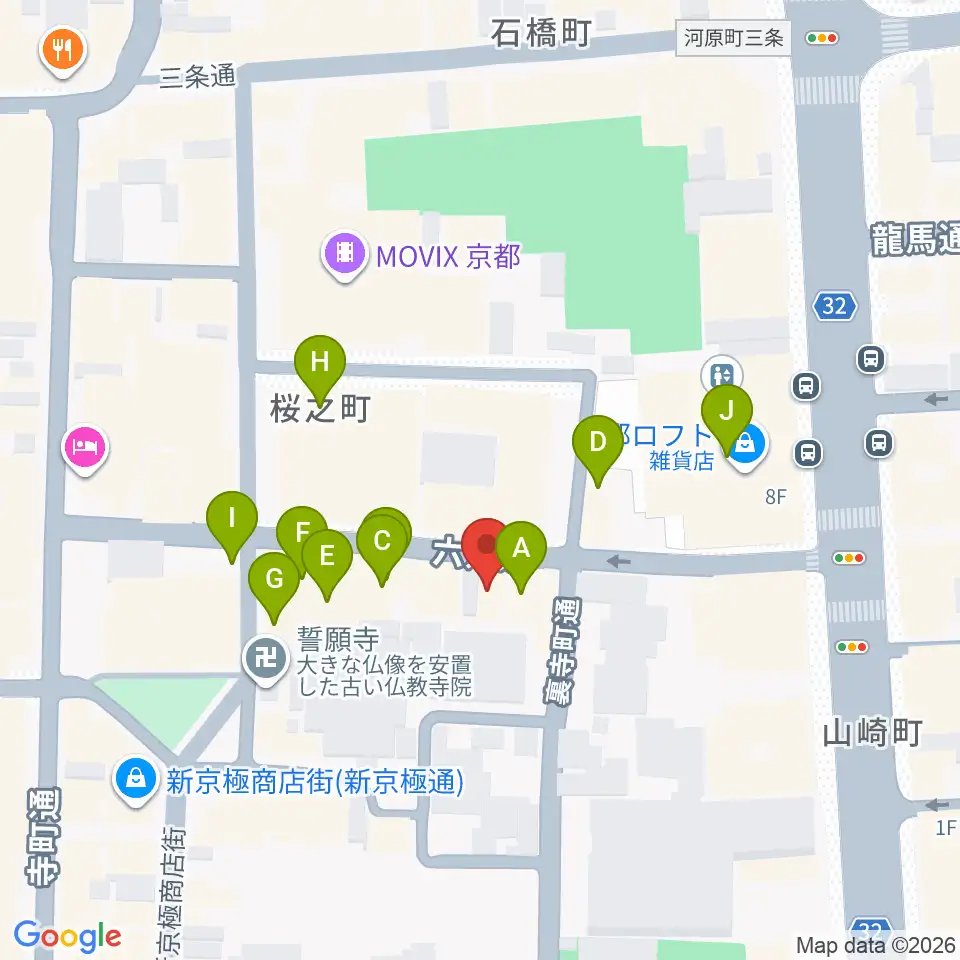
Task: Open the ロフト 雑貨店 shopping pin
Action: 745,449
